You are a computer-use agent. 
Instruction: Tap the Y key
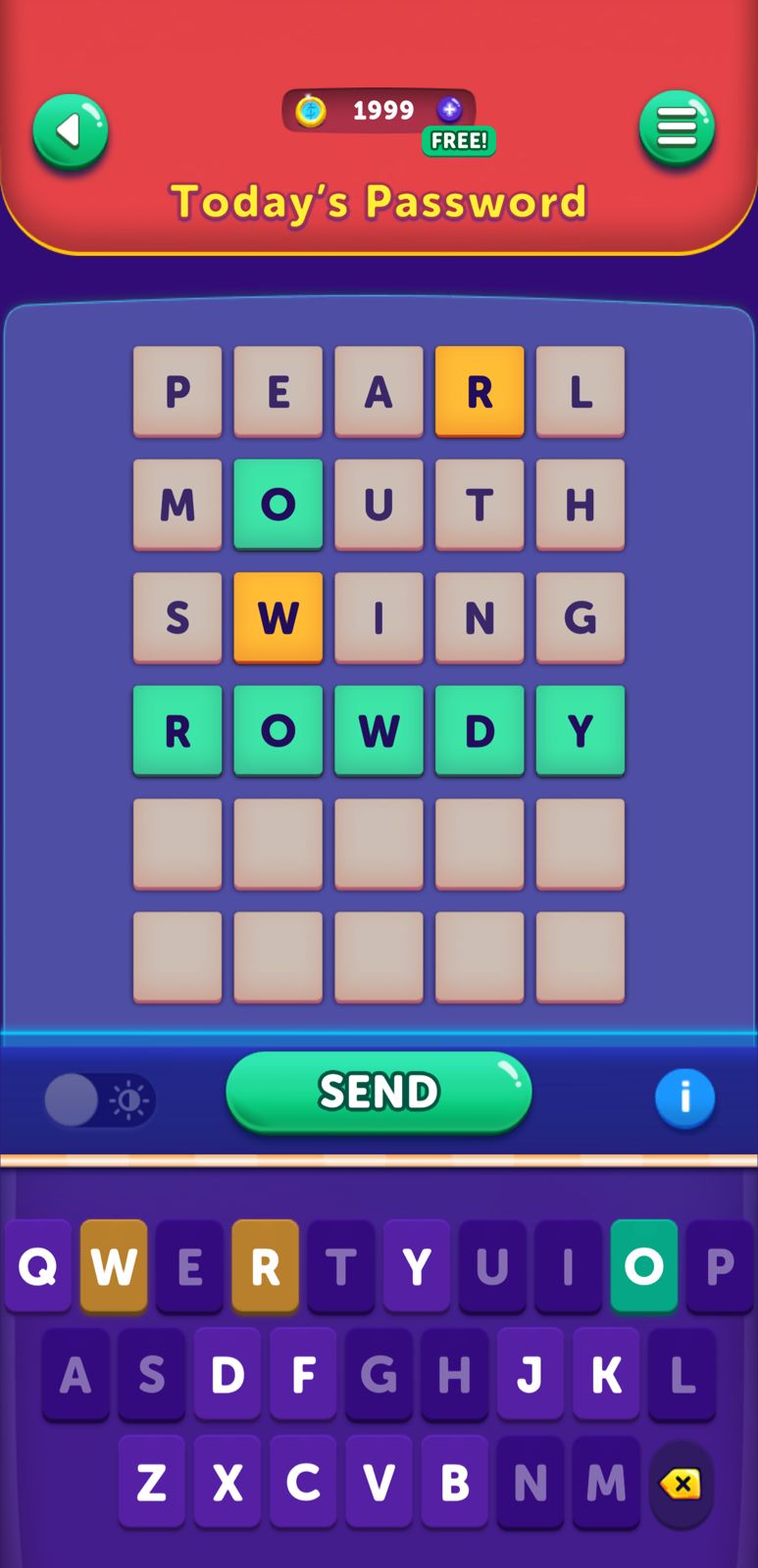click(417, 1266)
